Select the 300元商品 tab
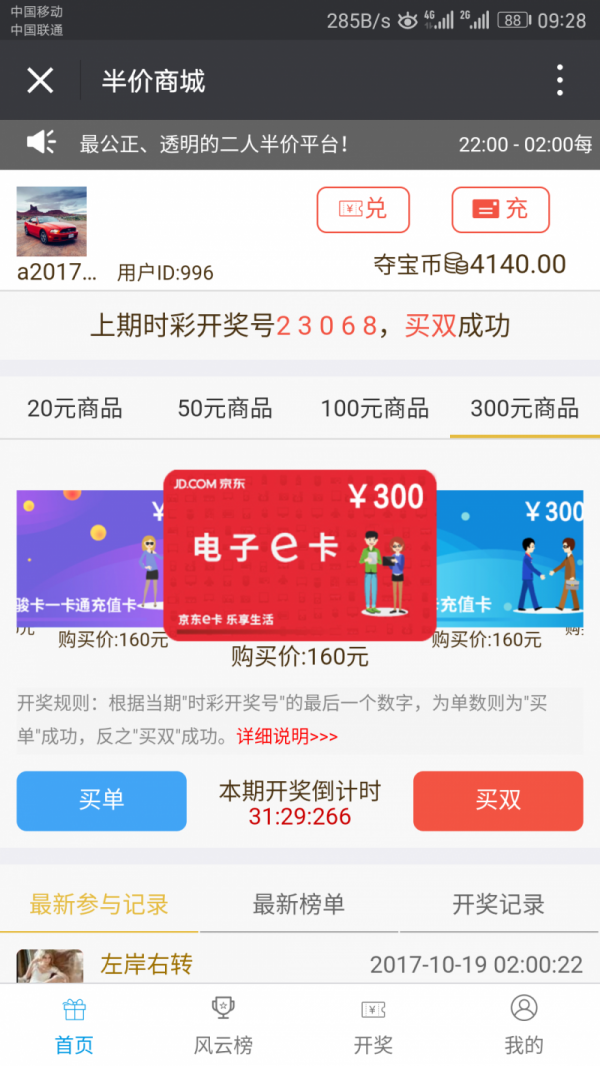600x1066 pixels. pos(525,408)
